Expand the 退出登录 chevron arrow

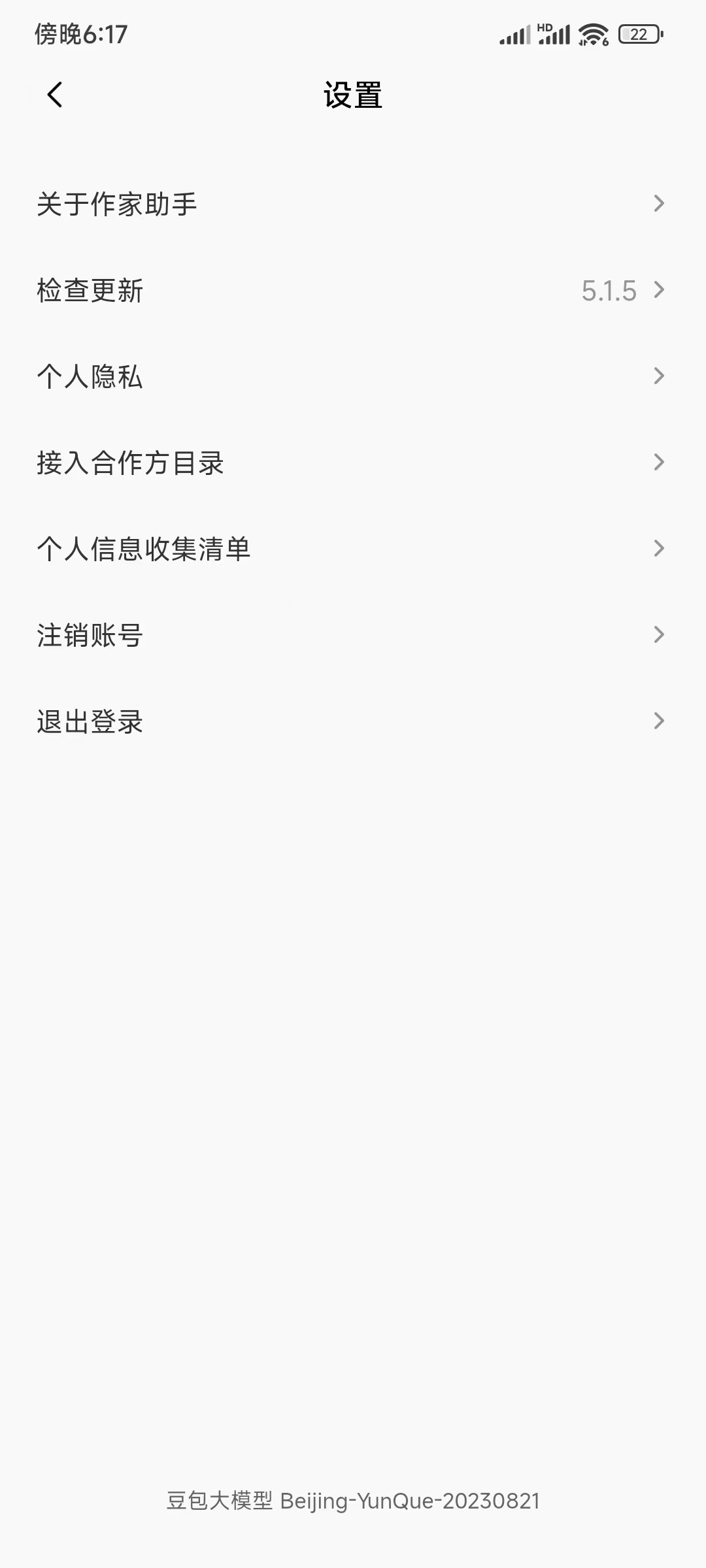[658, 721]
